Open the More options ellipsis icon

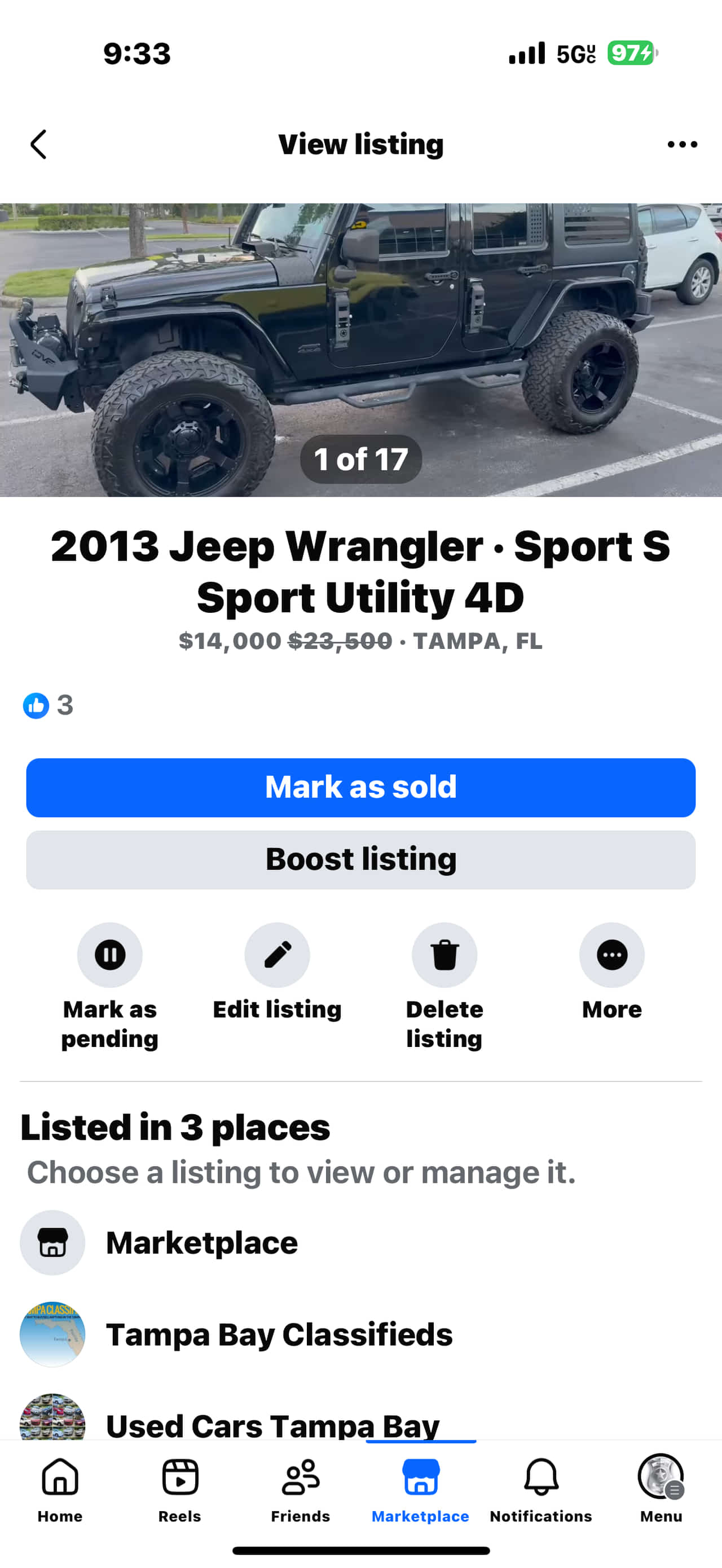pyautogui.click(x=611, y=955)
